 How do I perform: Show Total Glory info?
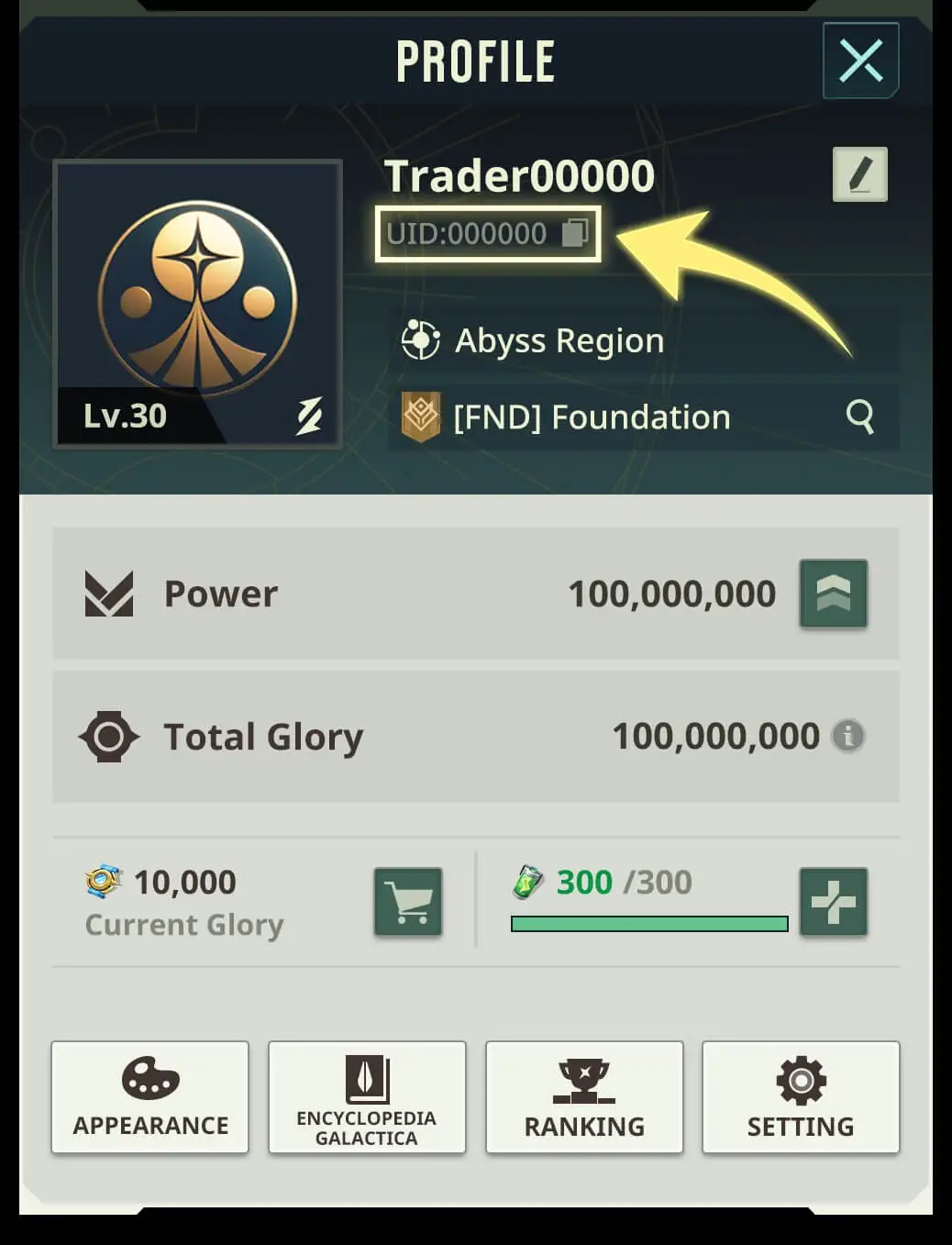[847, 736]
